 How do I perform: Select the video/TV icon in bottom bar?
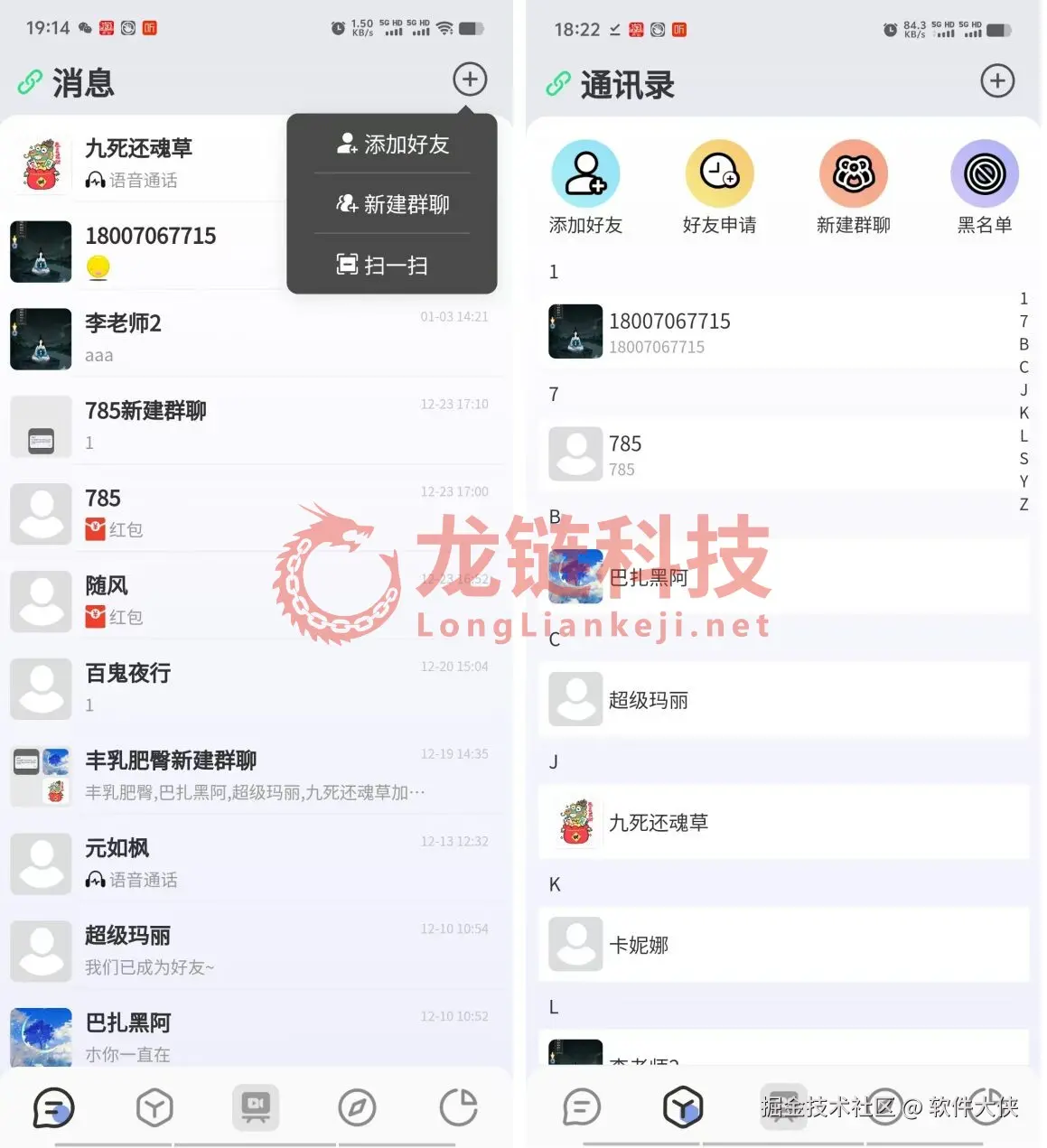[255, 1106]
